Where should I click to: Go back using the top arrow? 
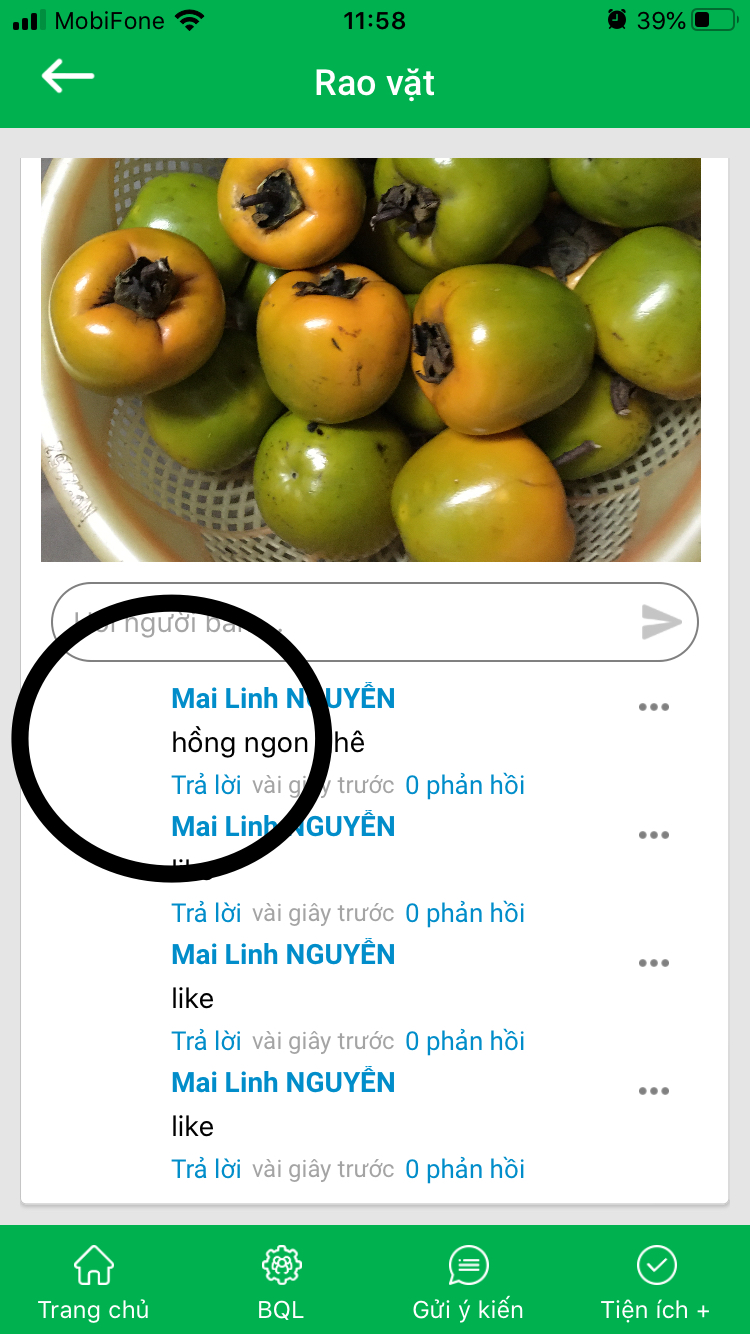pyautogui.click(x=68, y=77)
